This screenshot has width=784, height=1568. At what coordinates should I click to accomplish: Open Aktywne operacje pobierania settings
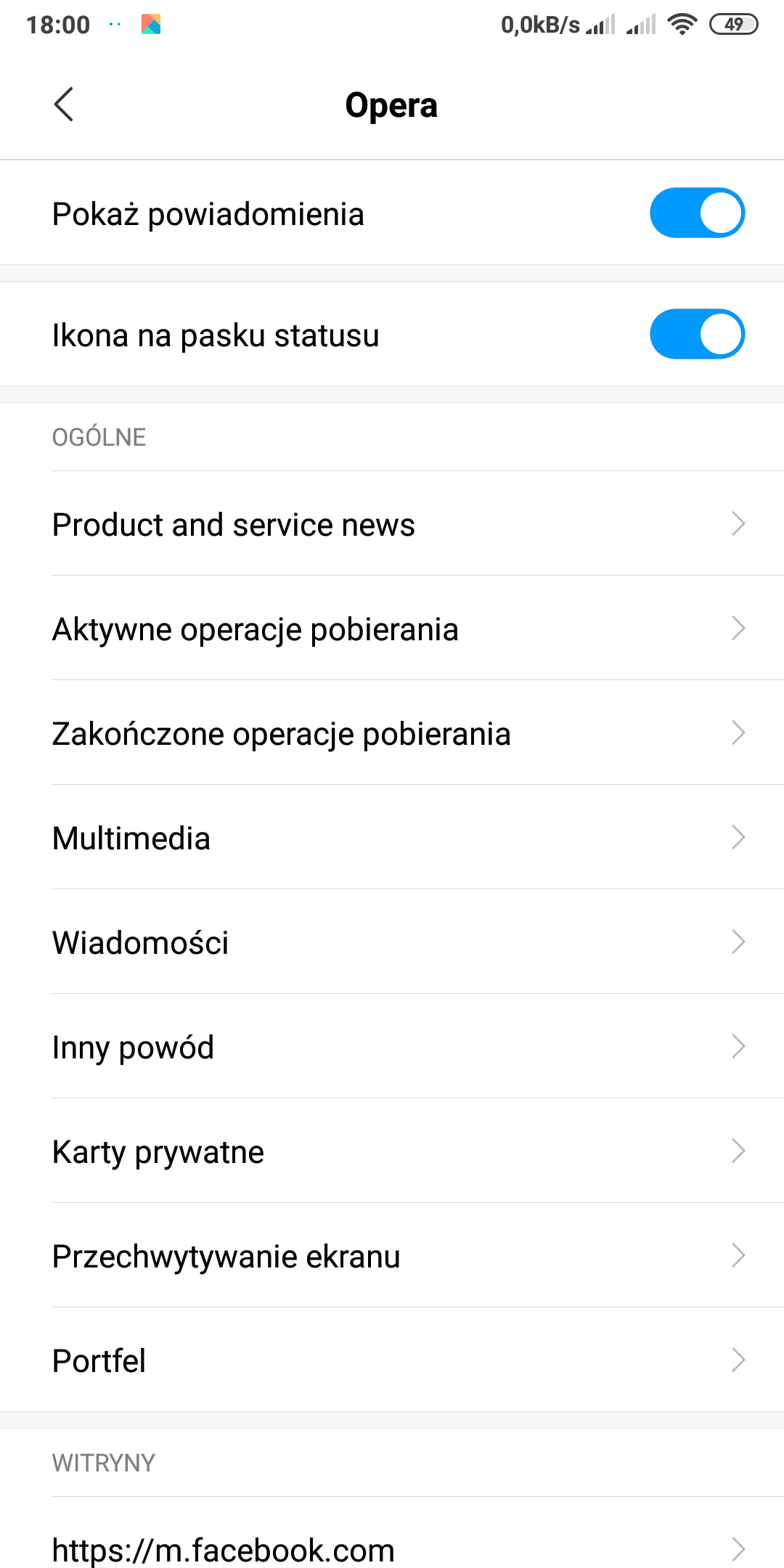[x=392, y=629]
